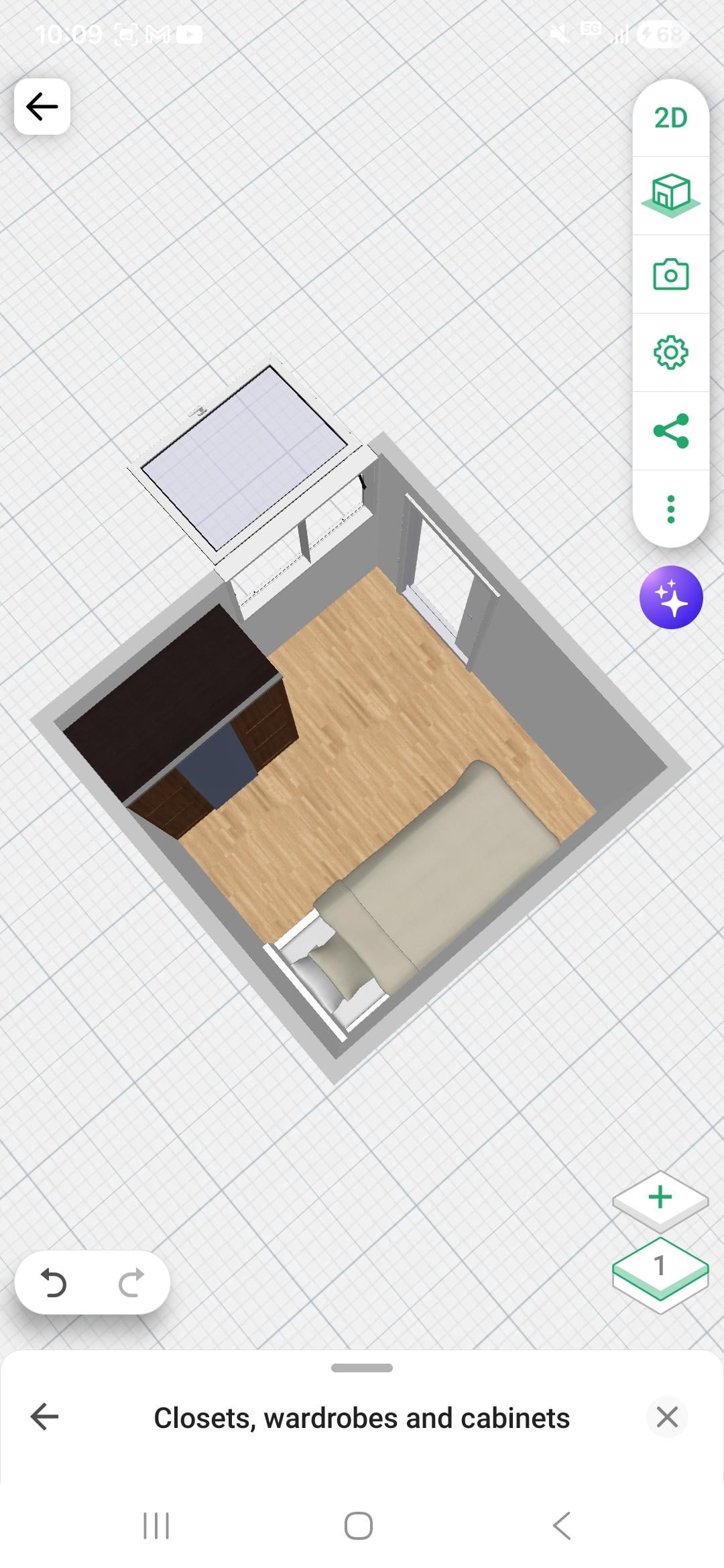Open the settings gear

(x=670, y=352)
